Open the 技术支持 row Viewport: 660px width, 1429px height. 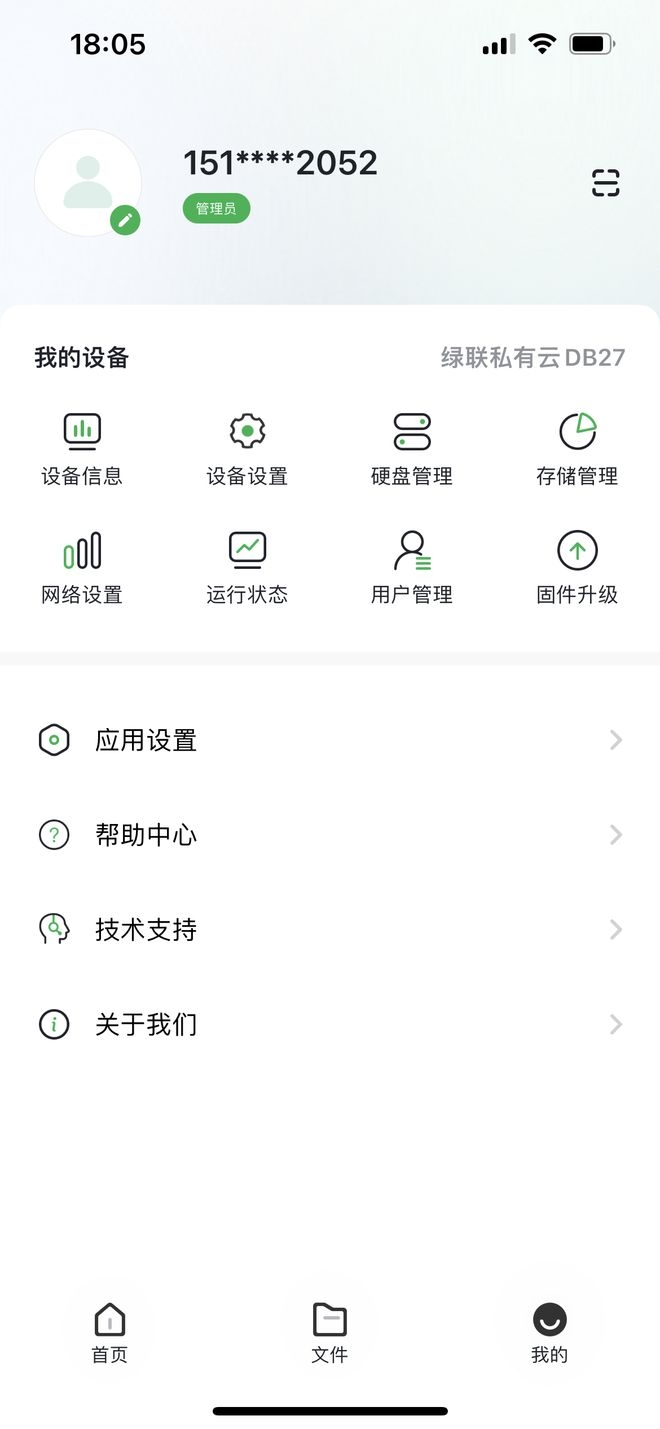tap(330, 929)
